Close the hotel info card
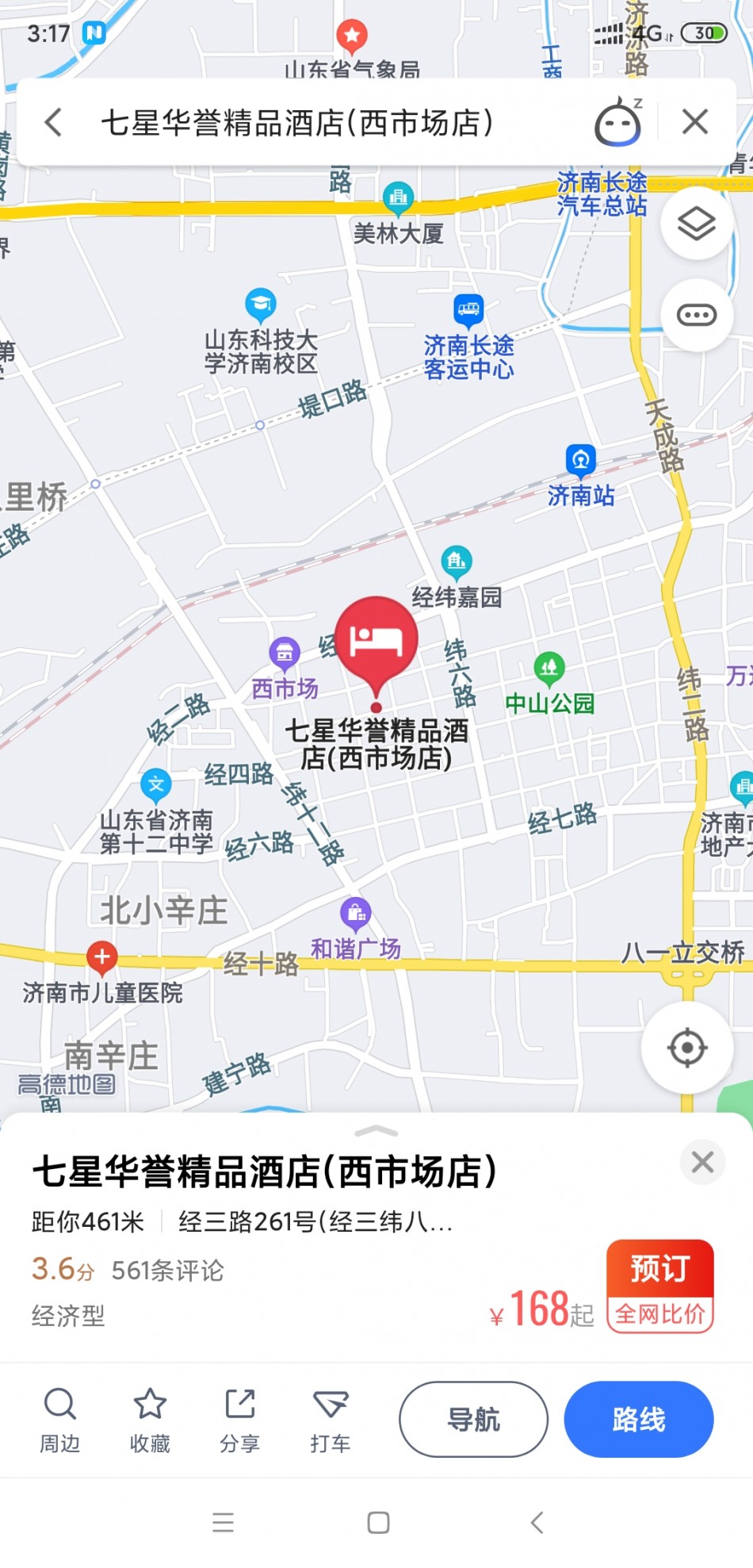This screenshot has height=1568, width=753. pyautogui.click(x=702, y=1162)
